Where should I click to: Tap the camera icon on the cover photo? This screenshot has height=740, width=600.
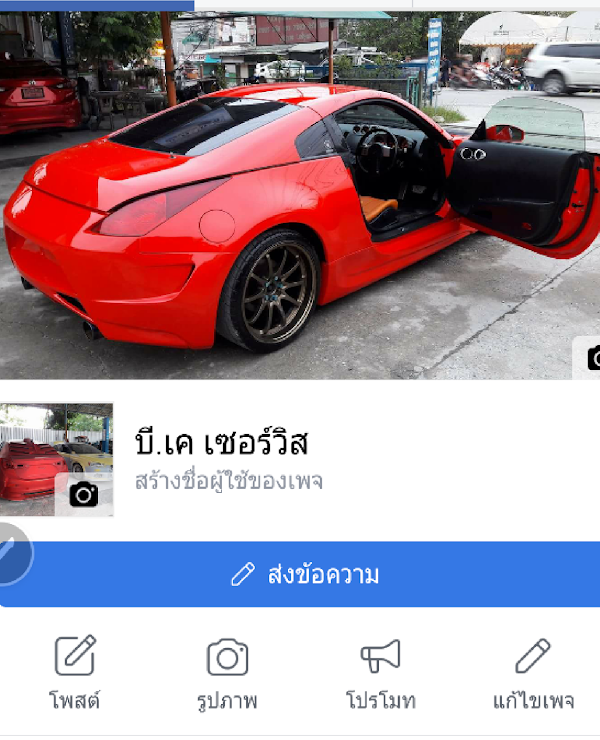point(590,358)
